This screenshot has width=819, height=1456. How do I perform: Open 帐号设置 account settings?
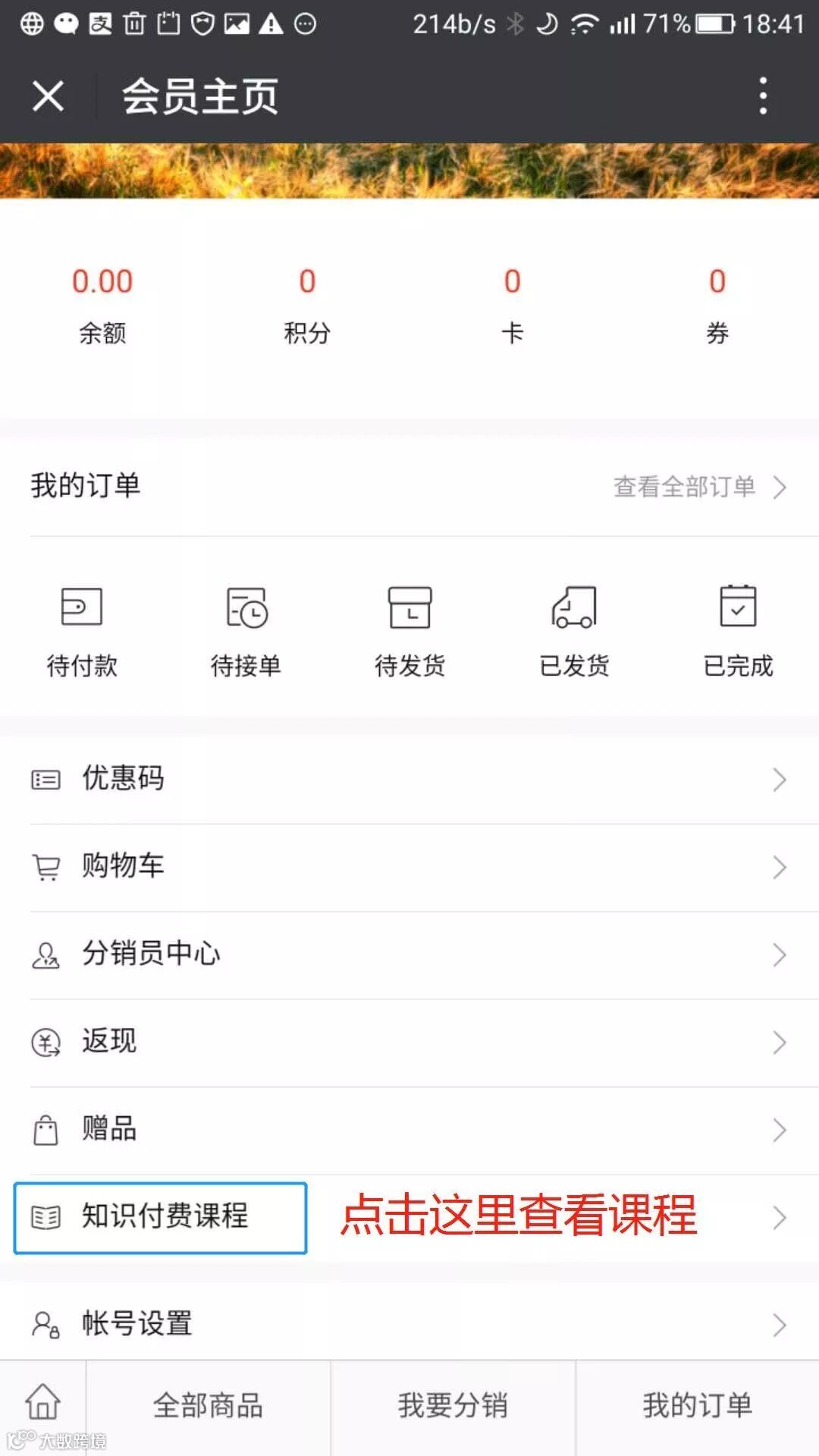[409, 1324]
